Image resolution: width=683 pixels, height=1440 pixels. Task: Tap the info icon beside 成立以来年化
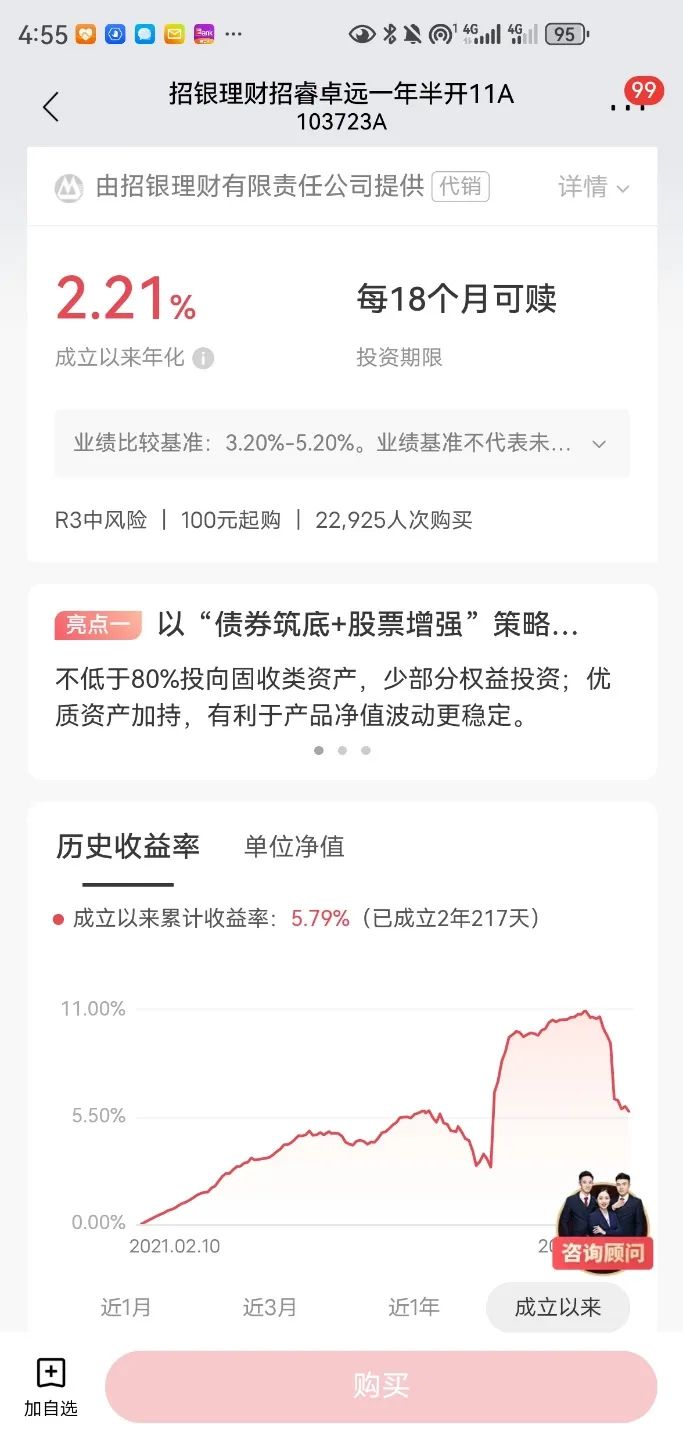coord(203,358)
